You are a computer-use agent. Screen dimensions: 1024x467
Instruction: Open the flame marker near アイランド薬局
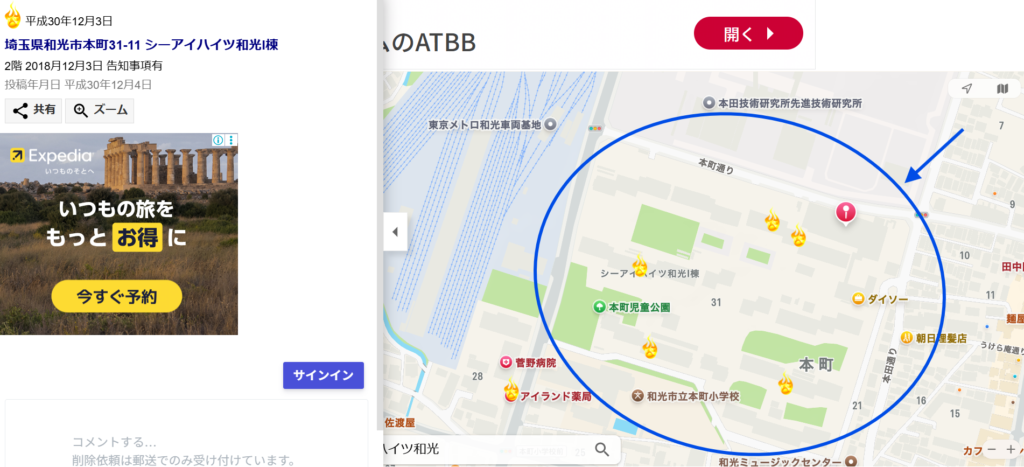pos(510,390)
